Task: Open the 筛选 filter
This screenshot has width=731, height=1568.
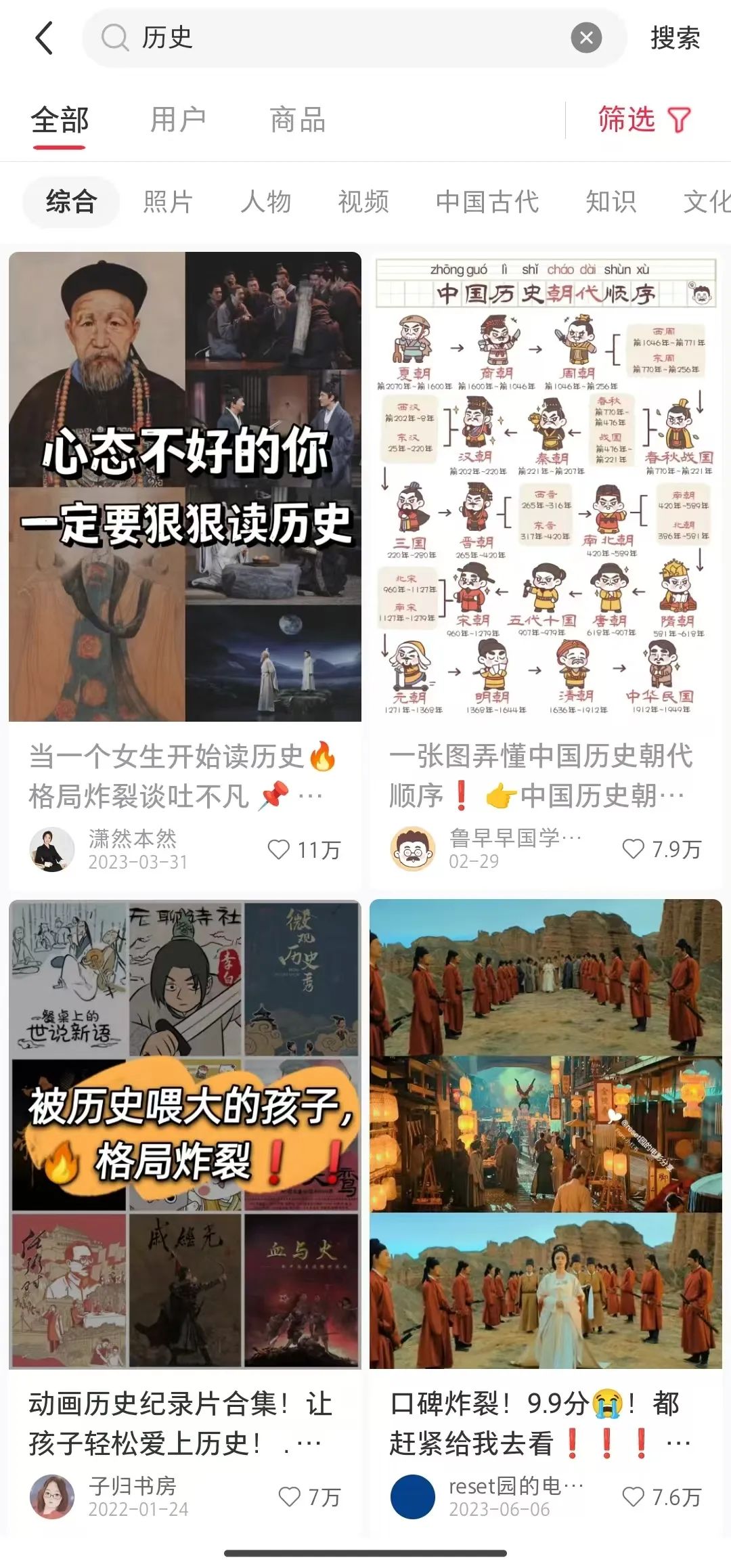Action: [644, 120]
